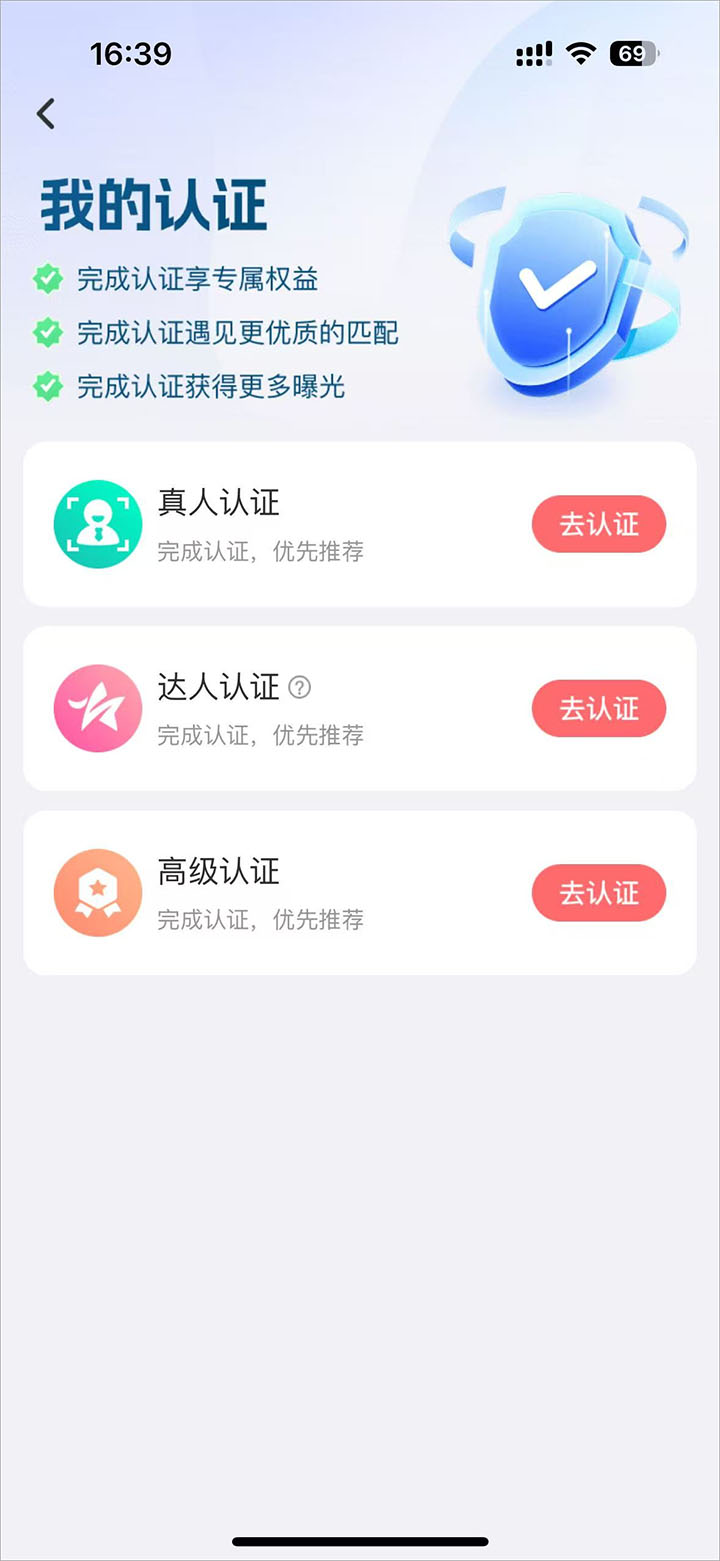Begin 高级认证 with its 去认证 button

pos(598,893)
